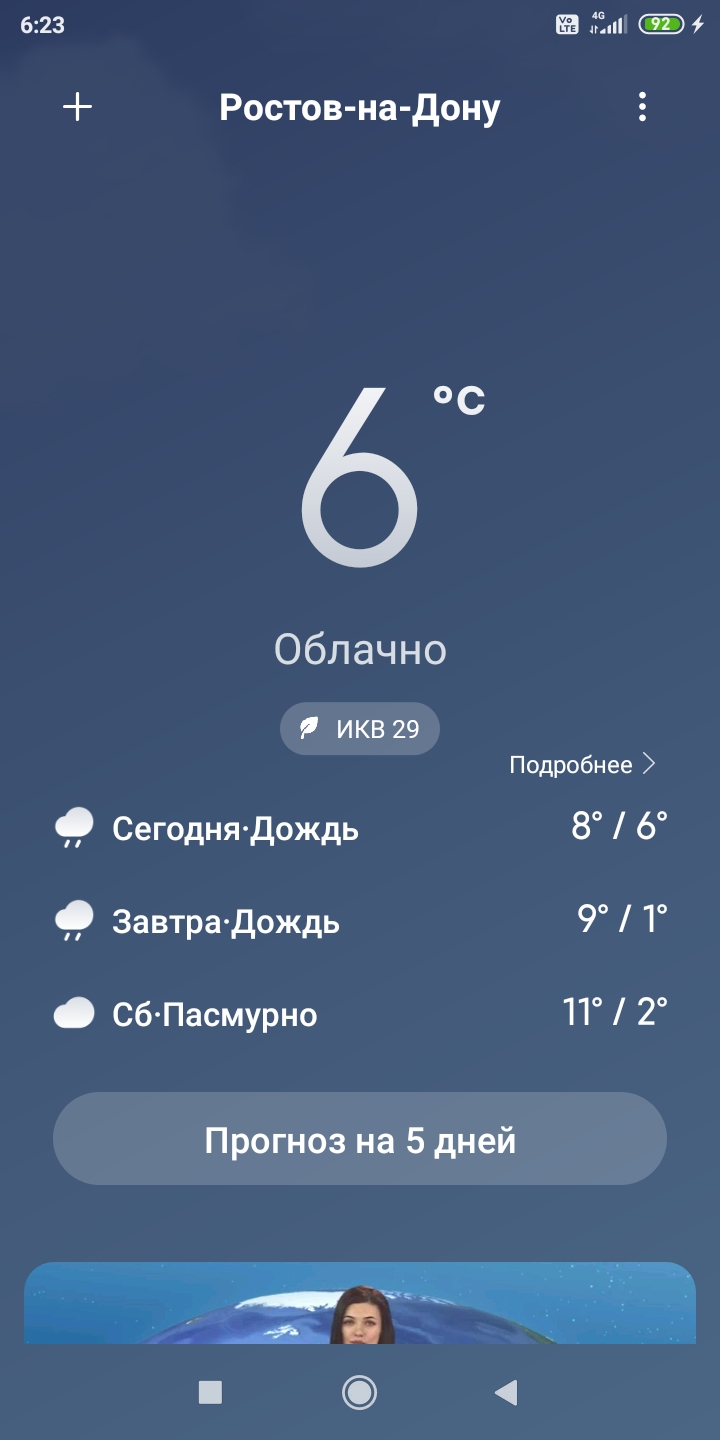This screenshot has height=1440, width=720.
Task: Open the ИКВ 29 air quality details
Action: [359, 728]
